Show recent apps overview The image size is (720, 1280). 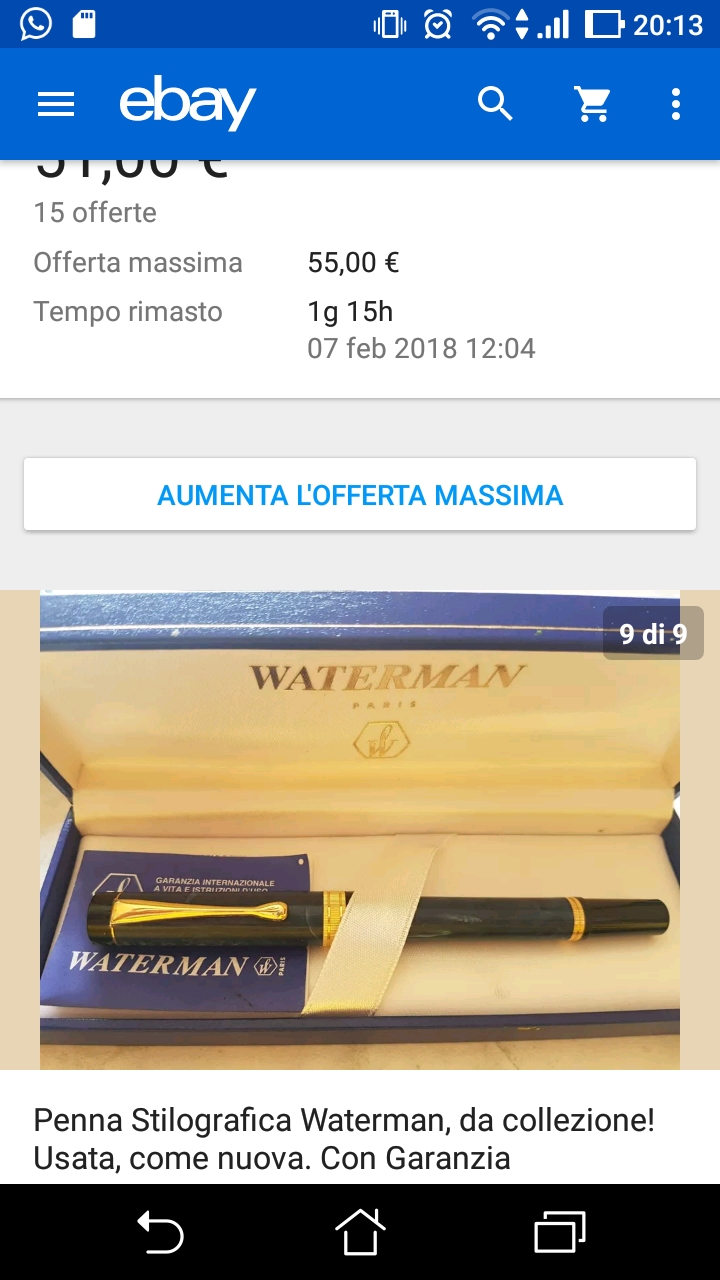click(x=559, y=1231)
